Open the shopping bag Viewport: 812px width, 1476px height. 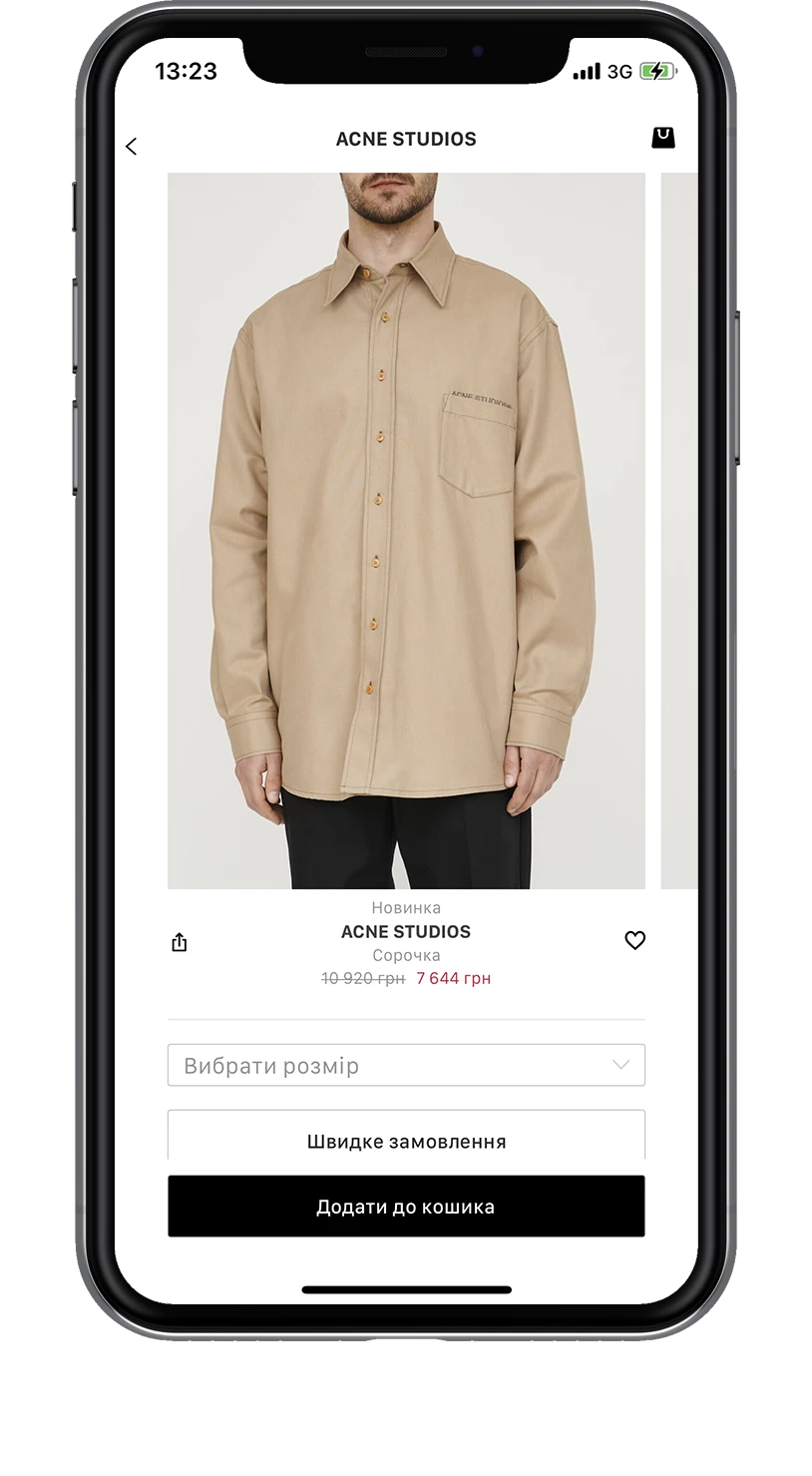pyautogui.click(x=663, y=138)
